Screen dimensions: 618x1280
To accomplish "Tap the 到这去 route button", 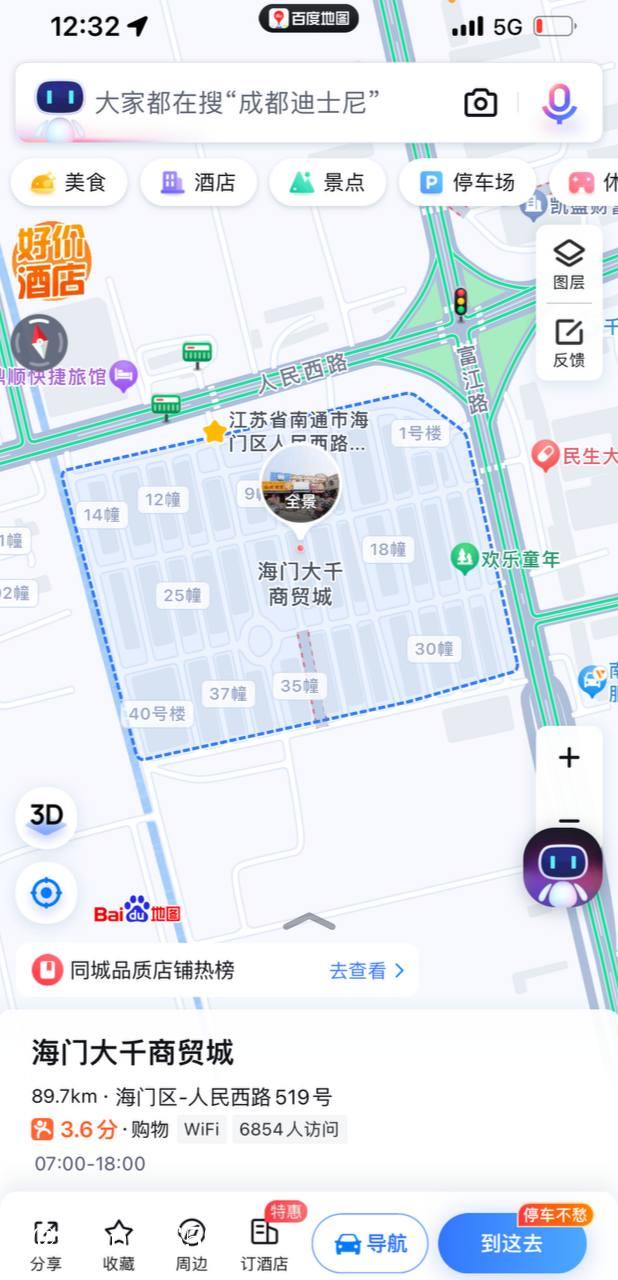I will [x=512, y=1244].
